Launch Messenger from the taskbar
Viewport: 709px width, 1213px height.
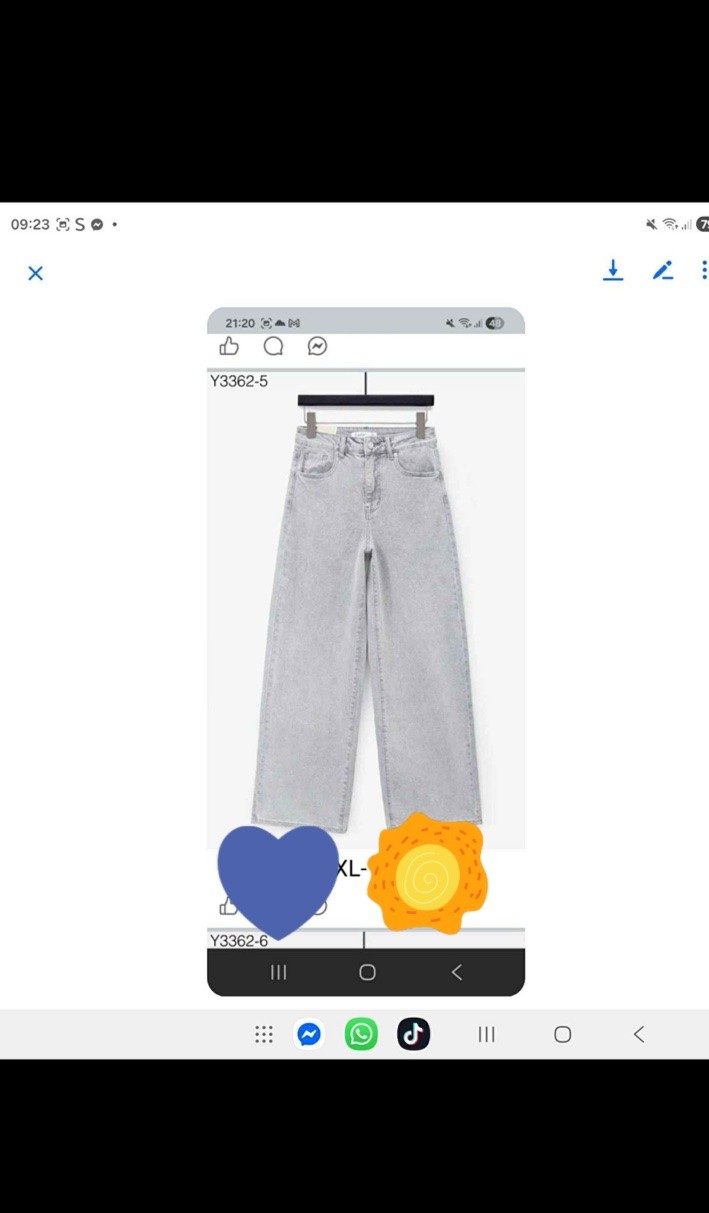coord(310,1035)
